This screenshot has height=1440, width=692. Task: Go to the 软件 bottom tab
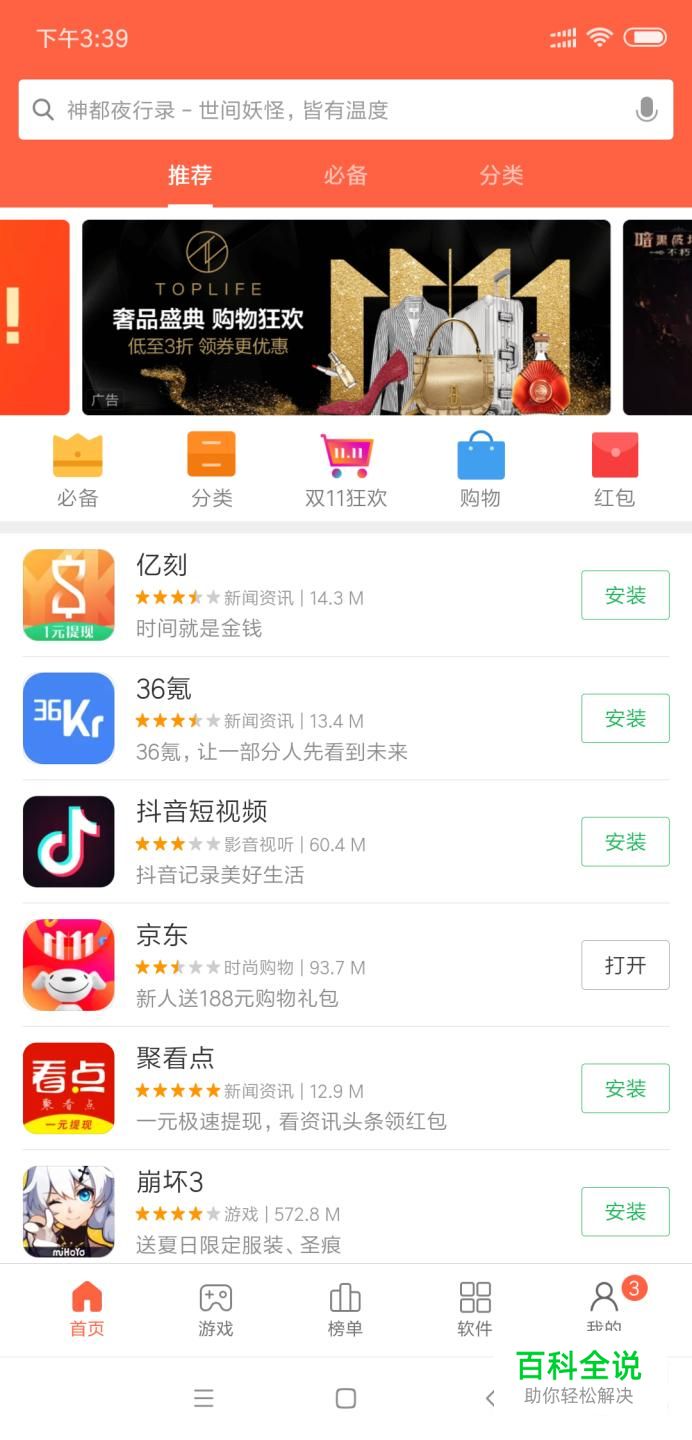click(x=475, y=1310)
